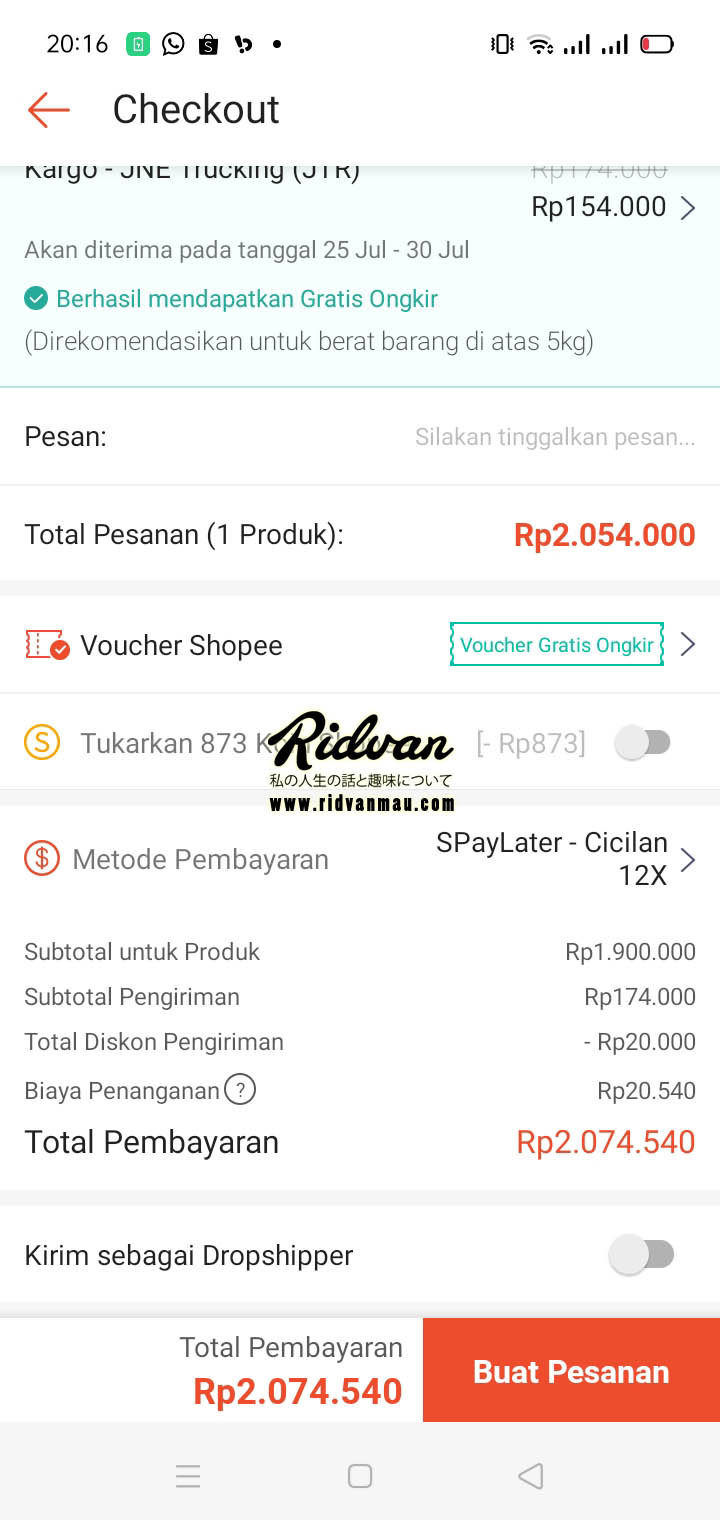Toggle Tukarkan 873 Koin switch
The height and width of the screenshot is (1520, 720).
[643, 742]
